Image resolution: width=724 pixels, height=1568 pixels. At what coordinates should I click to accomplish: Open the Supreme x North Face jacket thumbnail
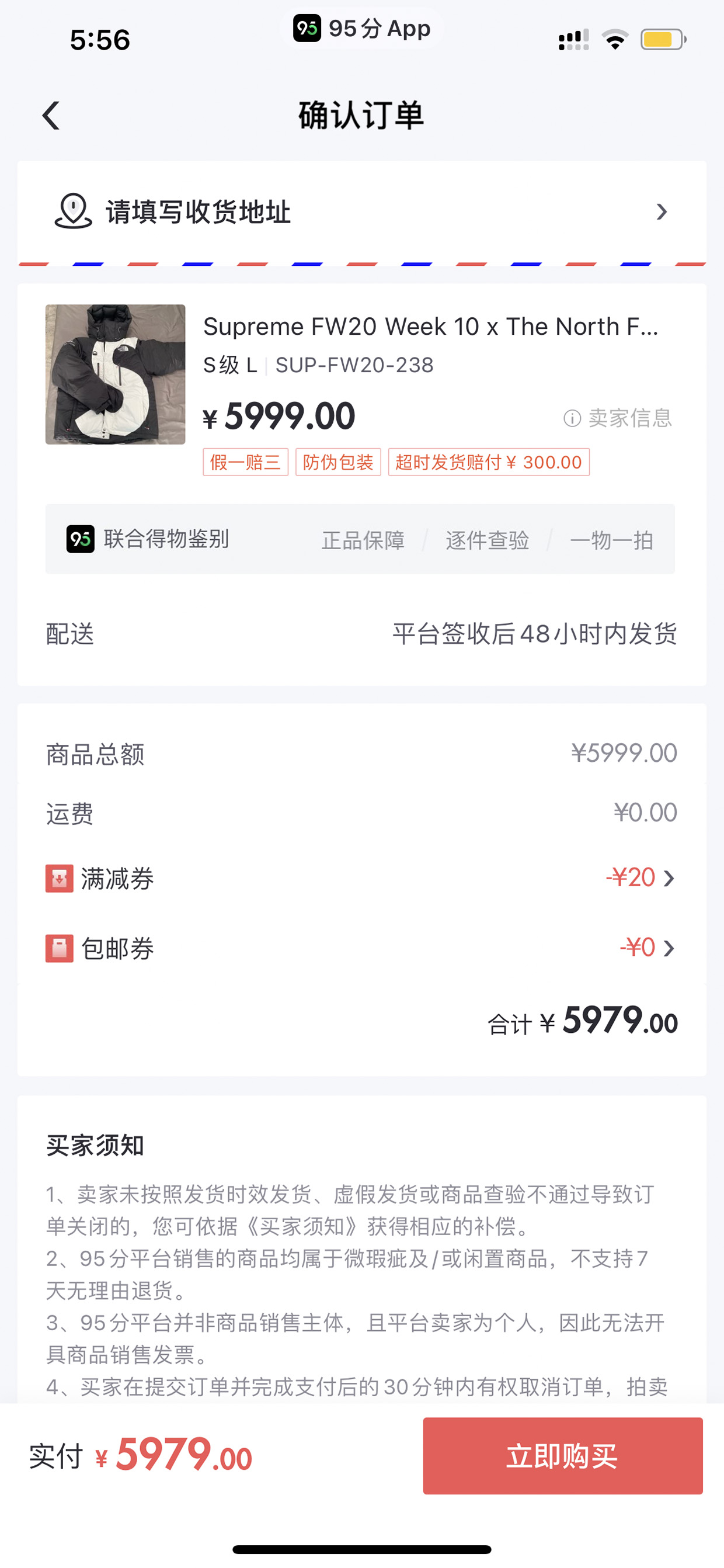click(115, 374)
